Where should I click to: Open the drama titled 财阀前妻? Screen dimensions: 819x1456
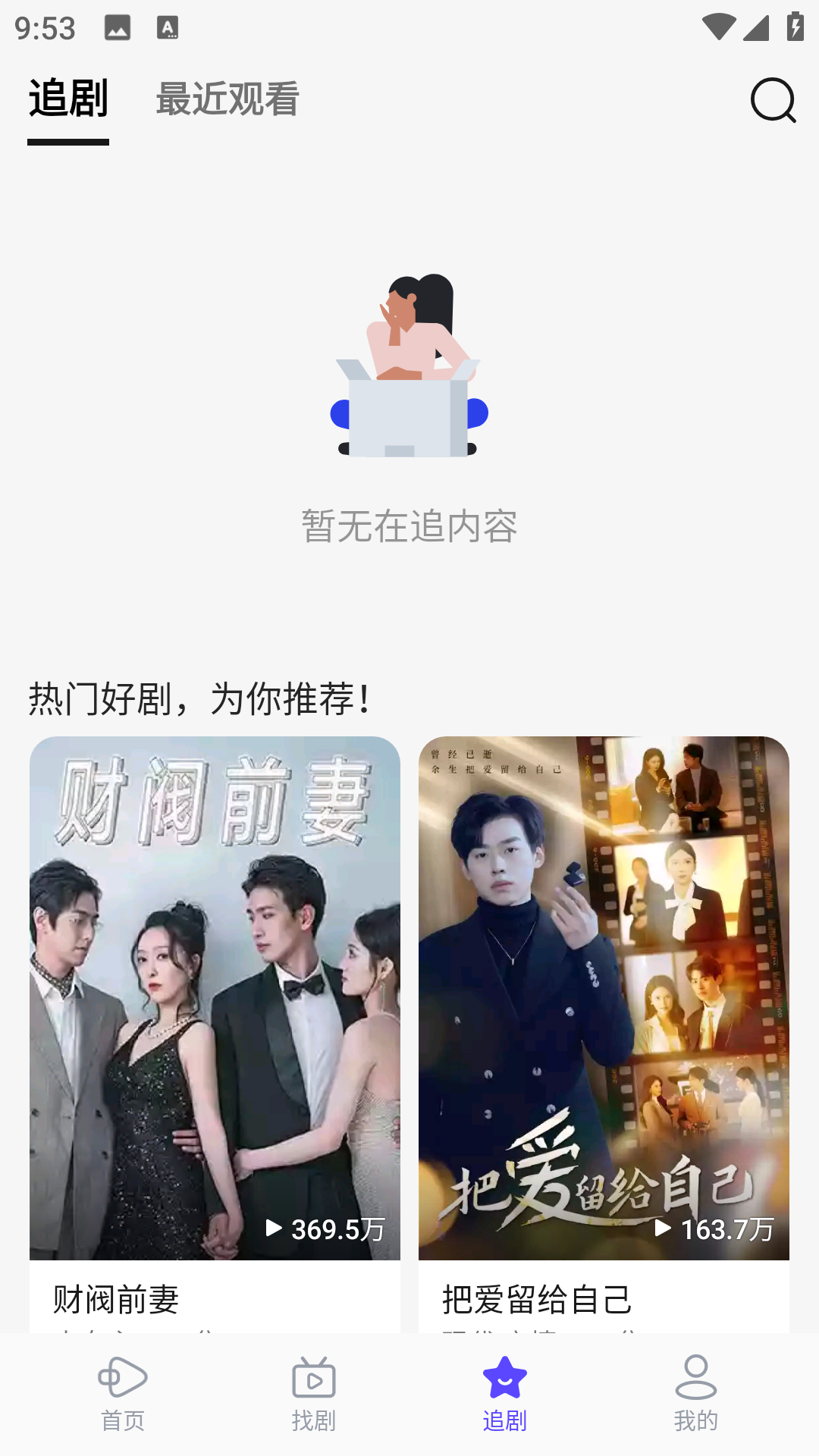coord(118,1300)
